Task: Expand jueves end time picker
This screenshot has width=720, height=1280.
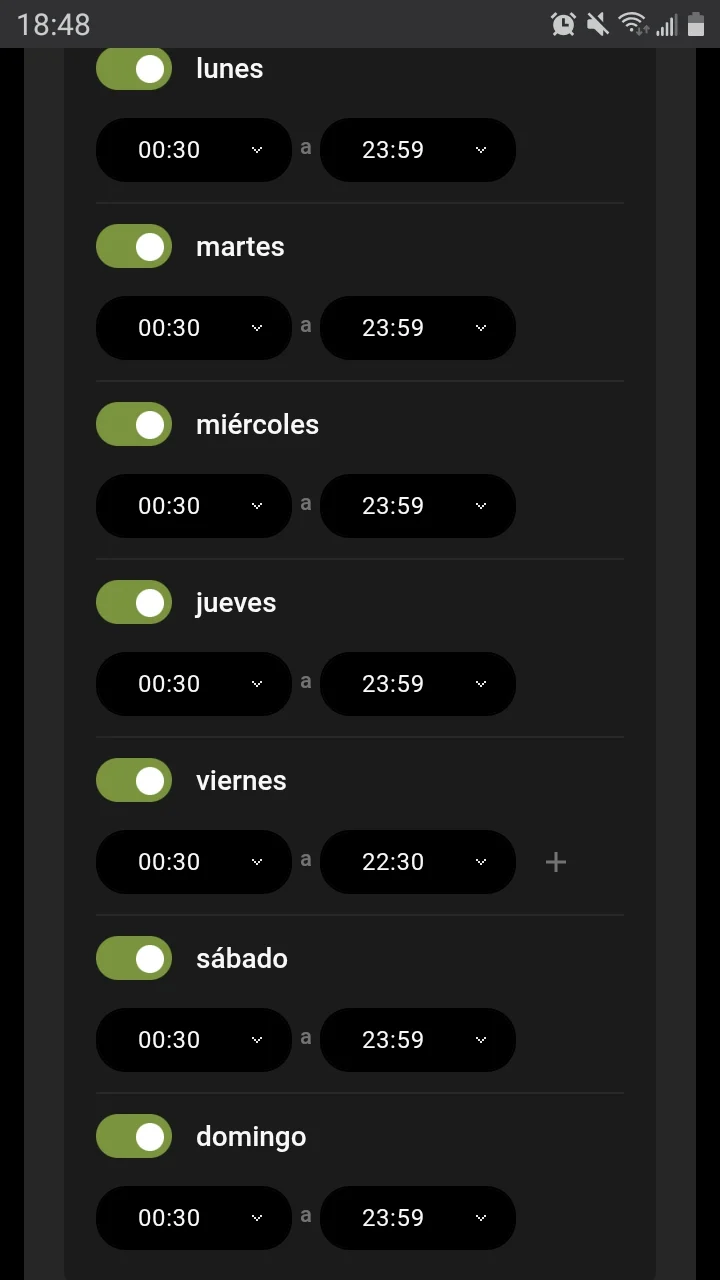Action: (418, 684)
